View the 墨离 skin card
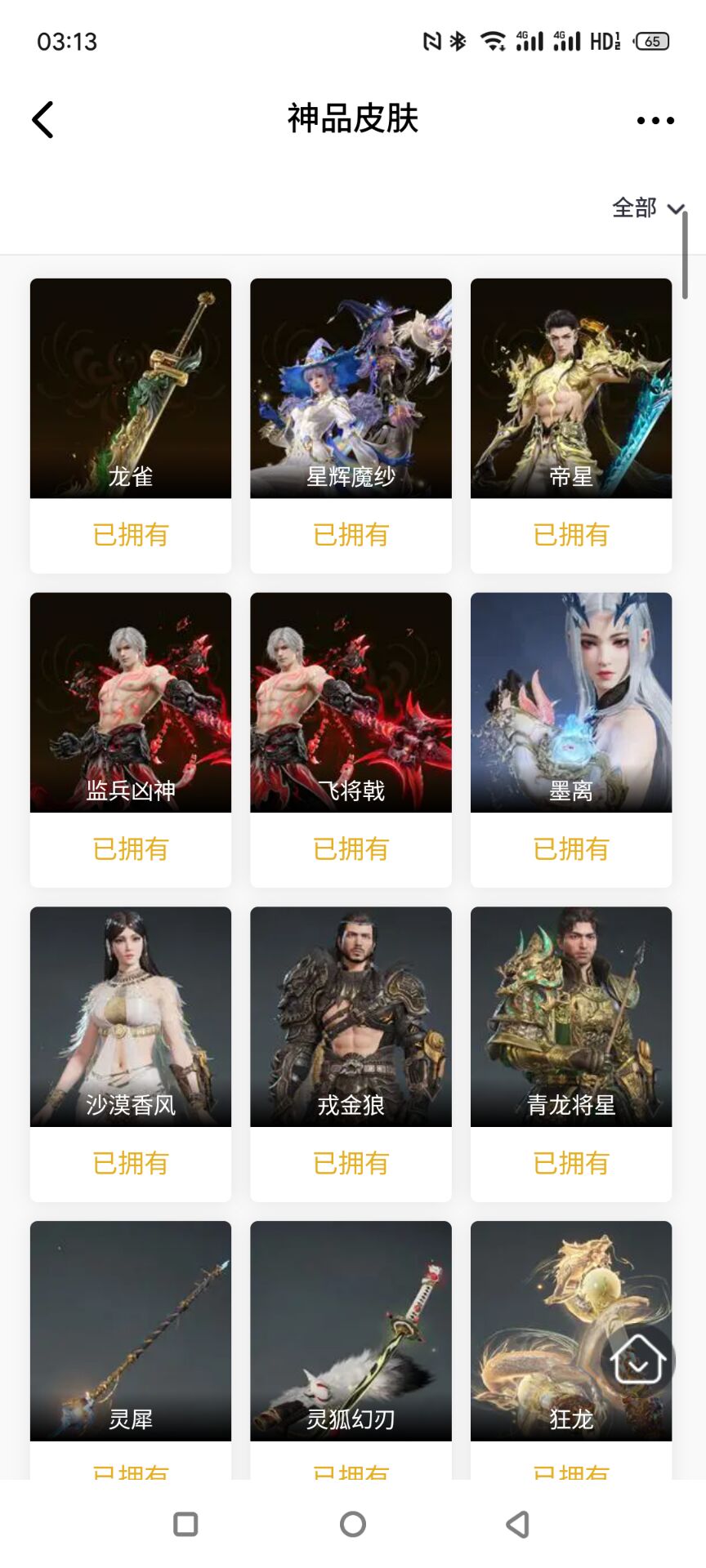Screen dimensions: 706x1568 point(571,702)
